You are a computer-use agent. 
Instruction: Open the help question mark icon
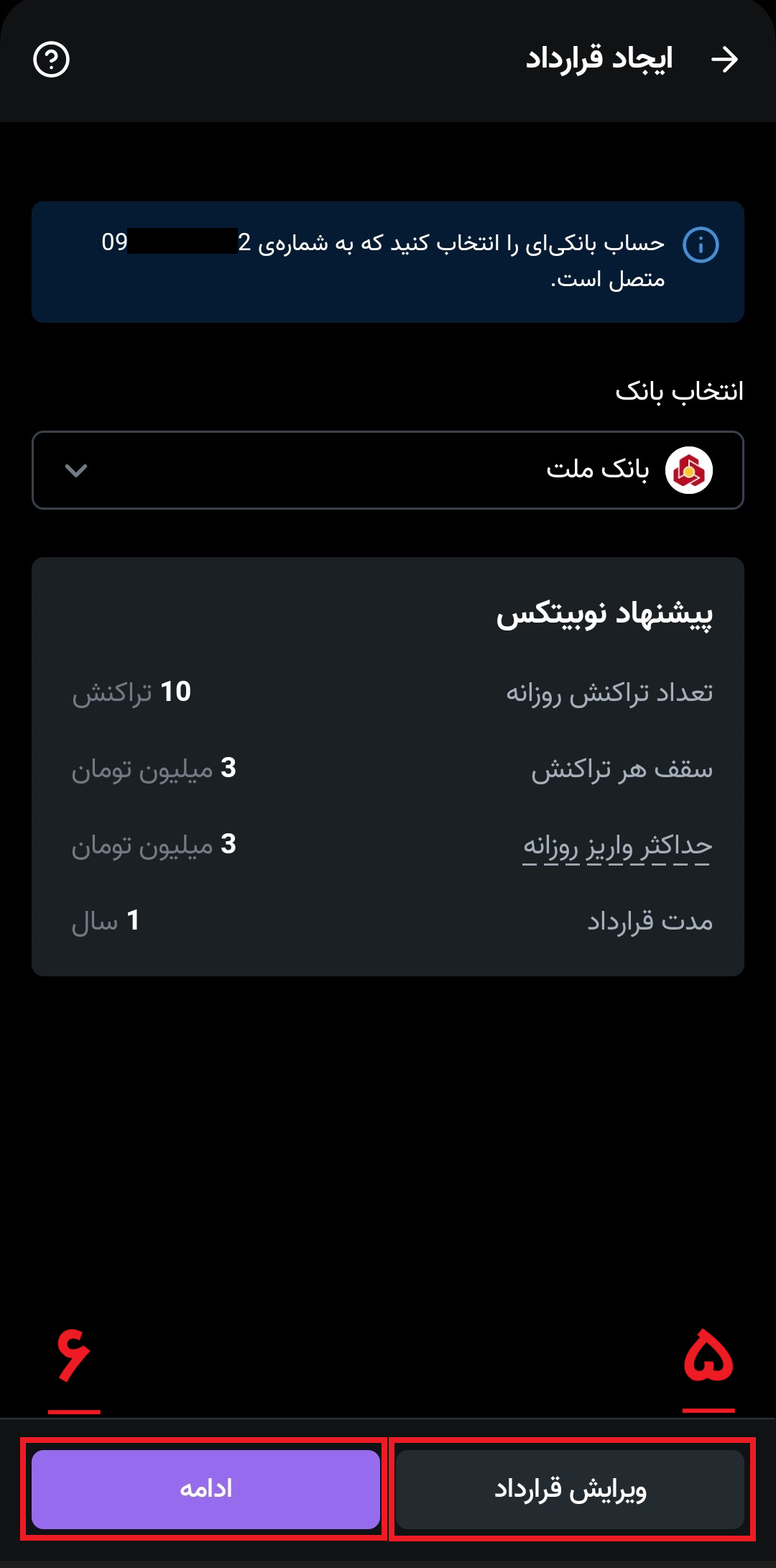tap(52, 59)
